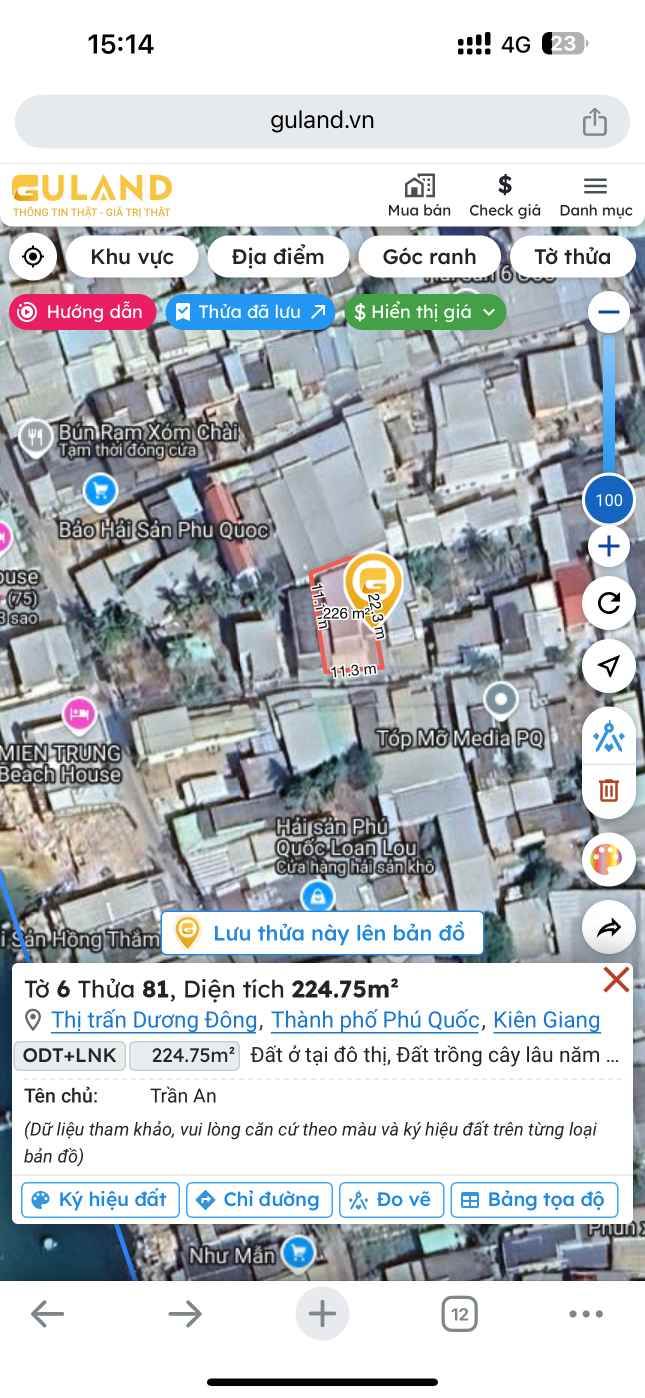Select the Góc ranh chip
Viewport: 645px width, 1398px height.
point(430,257)
